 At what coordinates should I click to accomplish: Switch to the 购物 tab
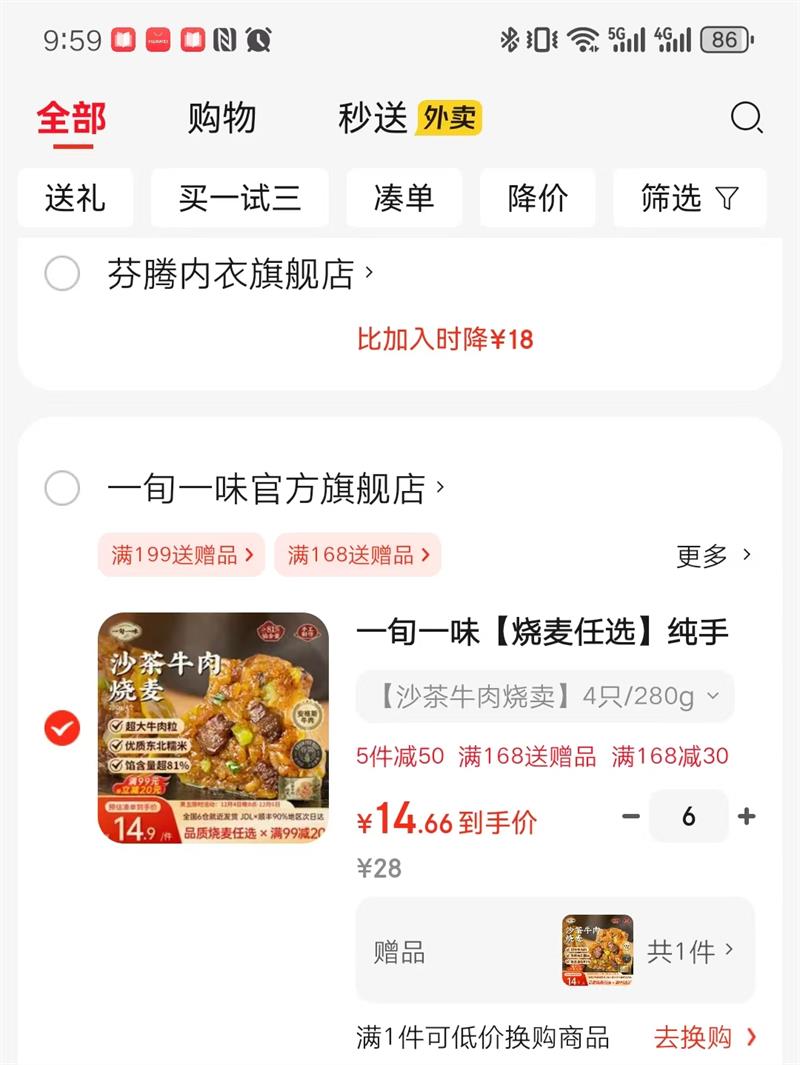click(222, 118)
